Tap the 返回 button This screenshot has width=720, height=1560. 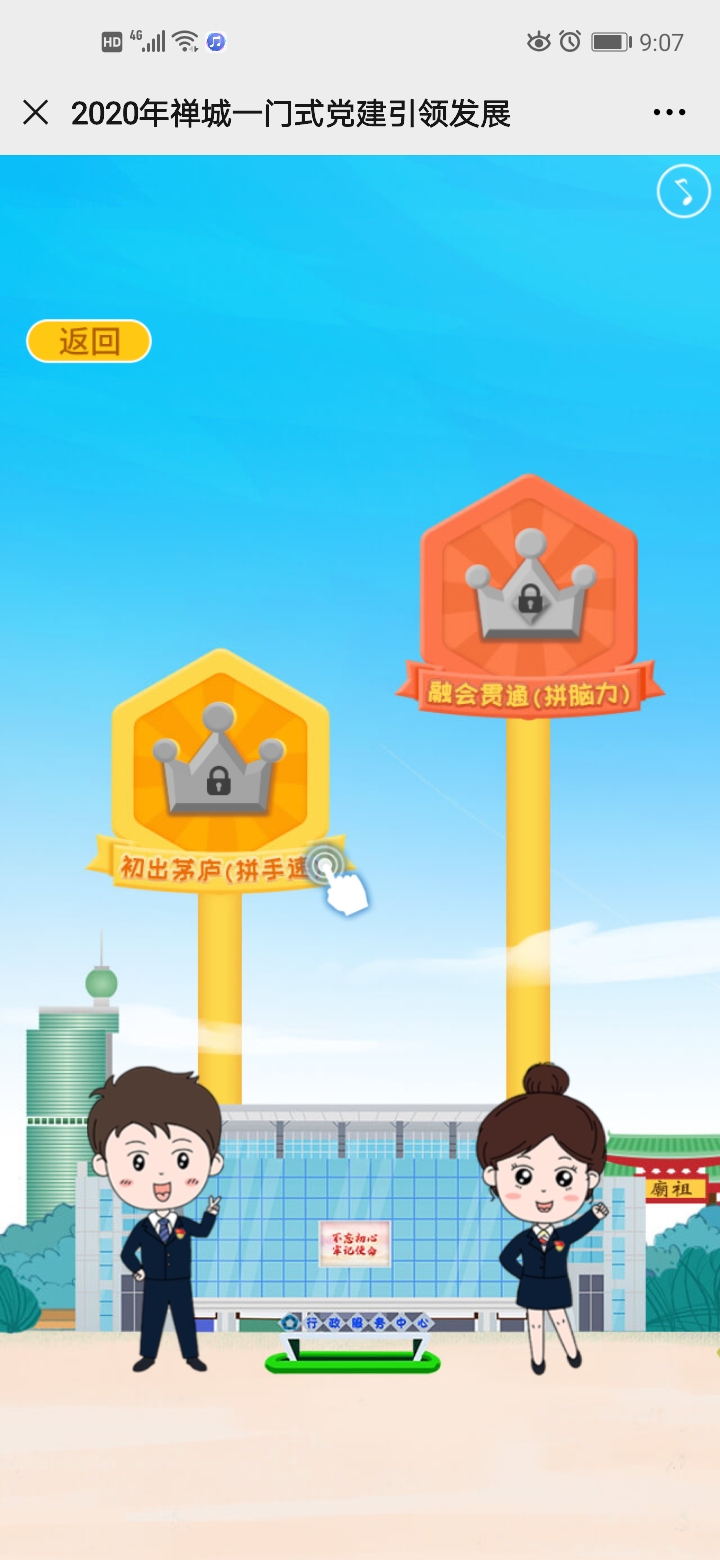pyautogui.click(x=89, y=341)
